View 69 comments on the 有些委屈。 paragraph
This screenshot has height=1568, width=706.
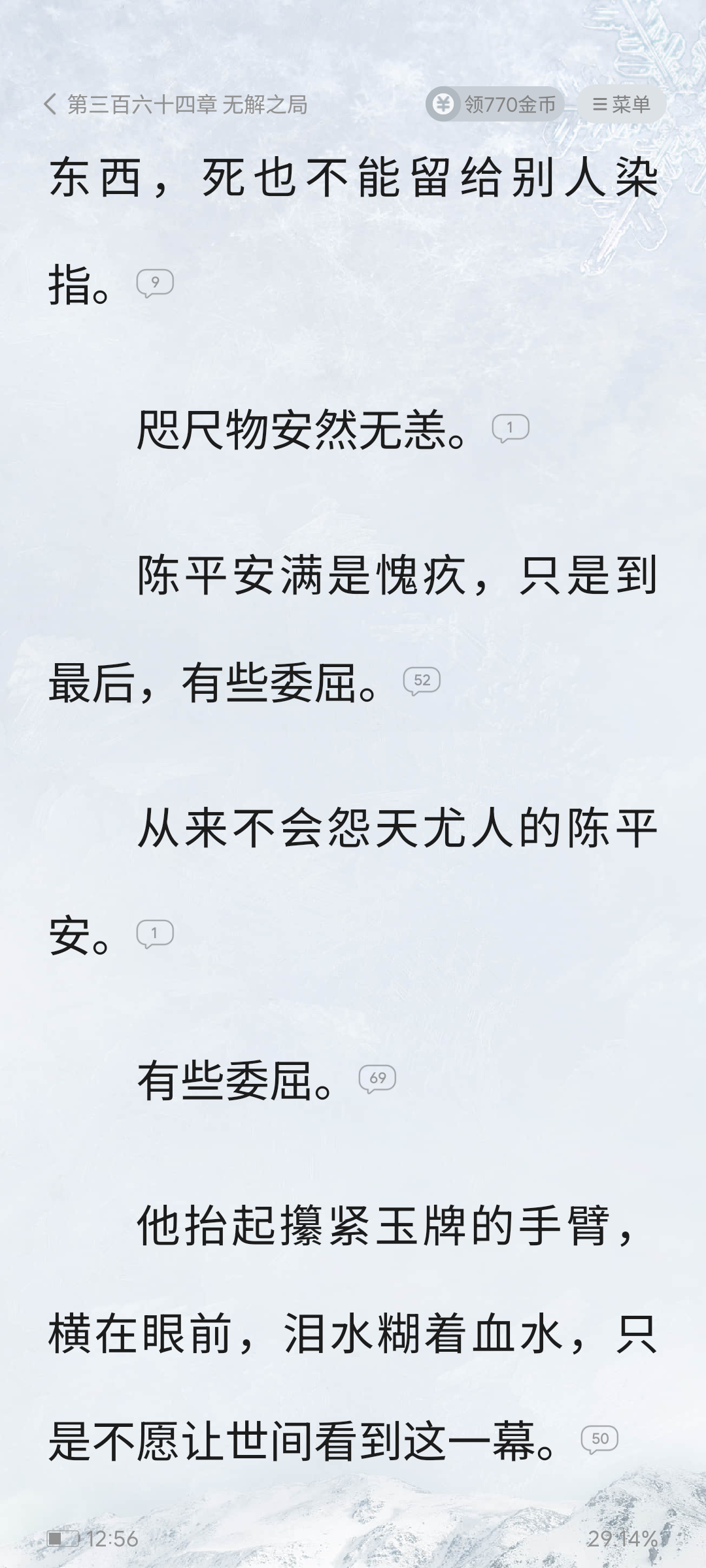coord(377,1079)
